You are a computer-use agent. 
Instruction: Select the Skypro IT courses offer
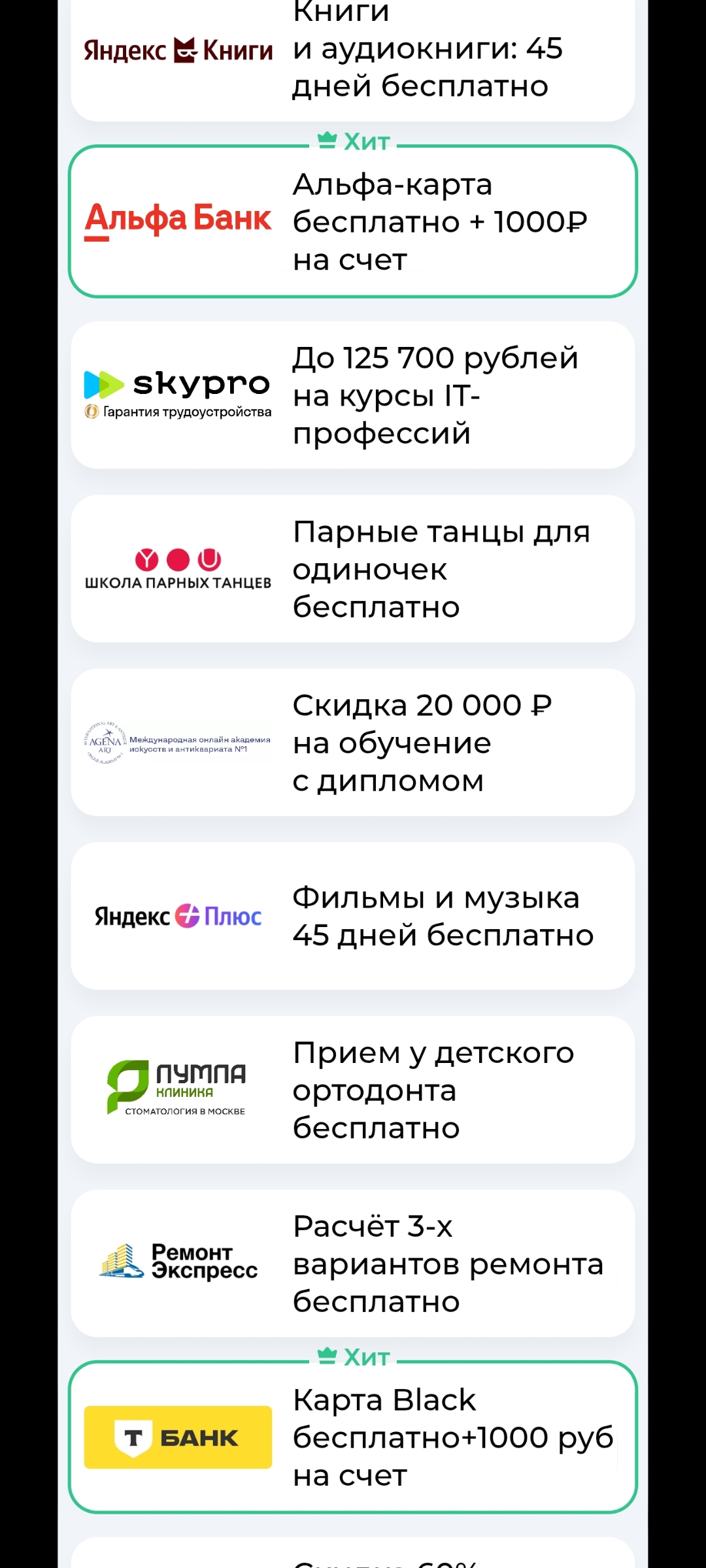coord(353,395)
